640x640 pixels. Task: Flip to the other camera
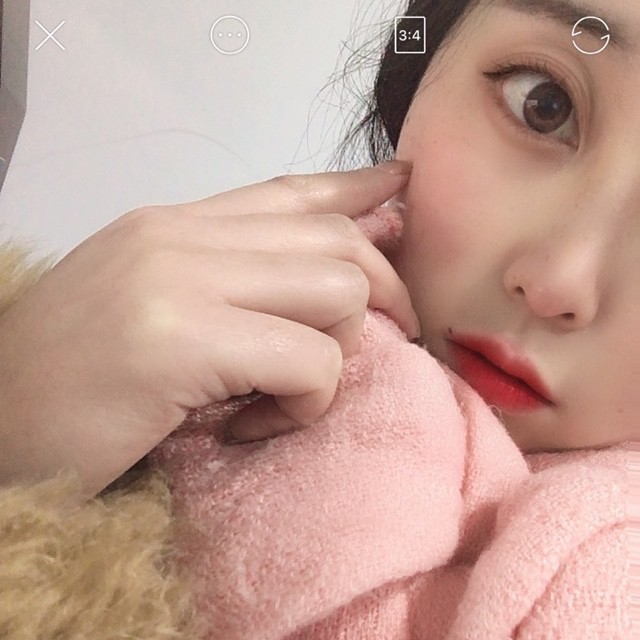point(590,35)
